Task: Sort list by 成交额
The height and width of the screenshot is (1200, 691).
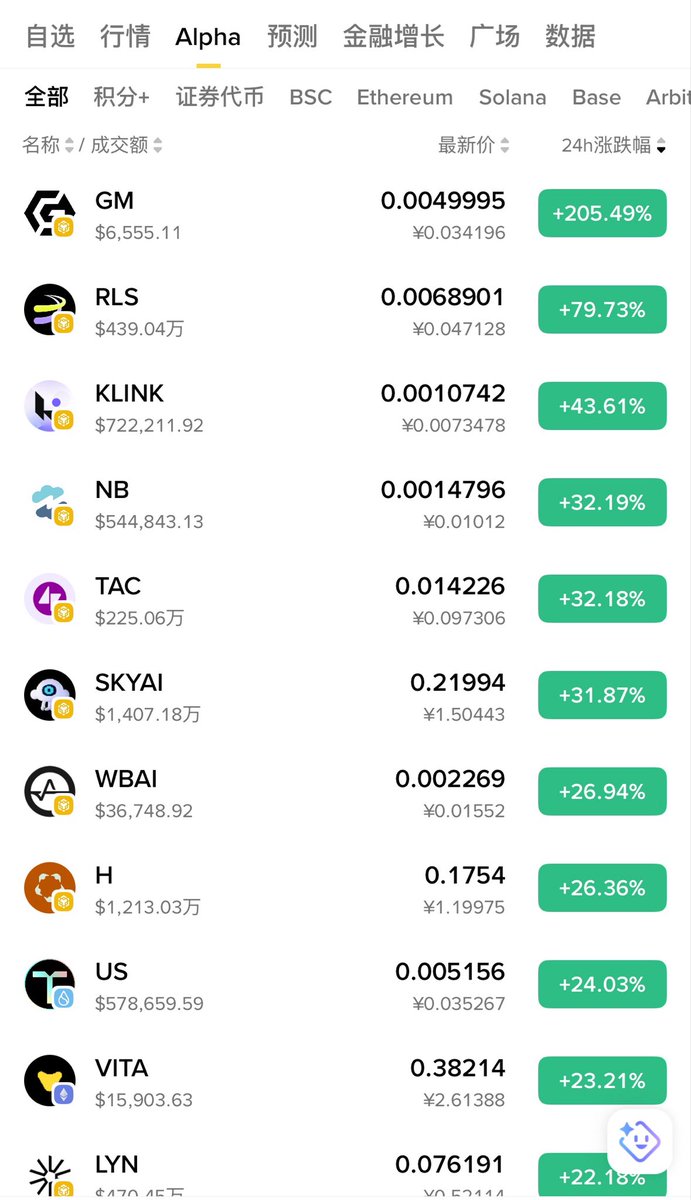Action: [x=126, y=145]
